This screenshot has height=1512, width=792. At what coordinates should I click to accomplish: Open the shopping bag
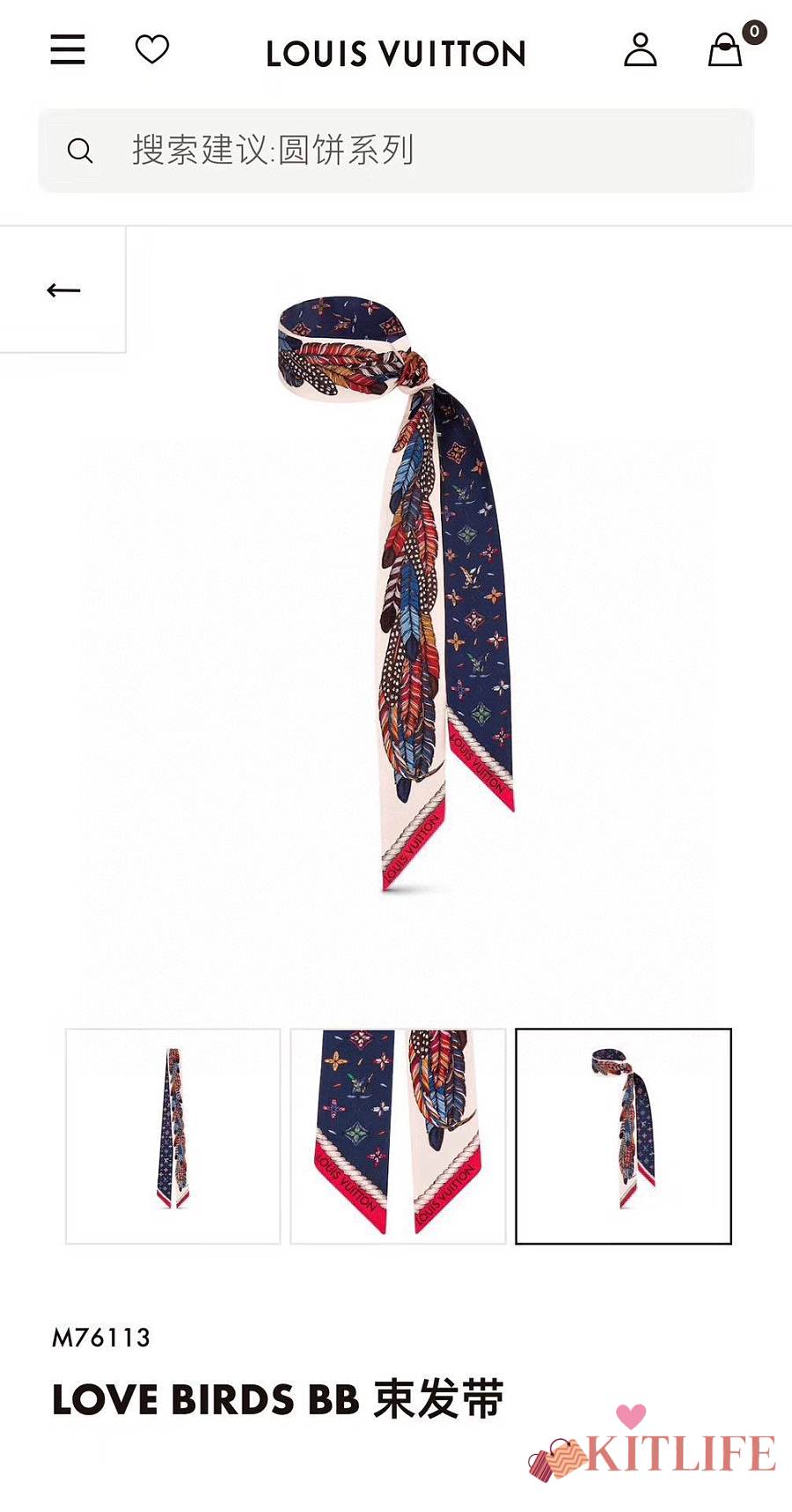726,50
